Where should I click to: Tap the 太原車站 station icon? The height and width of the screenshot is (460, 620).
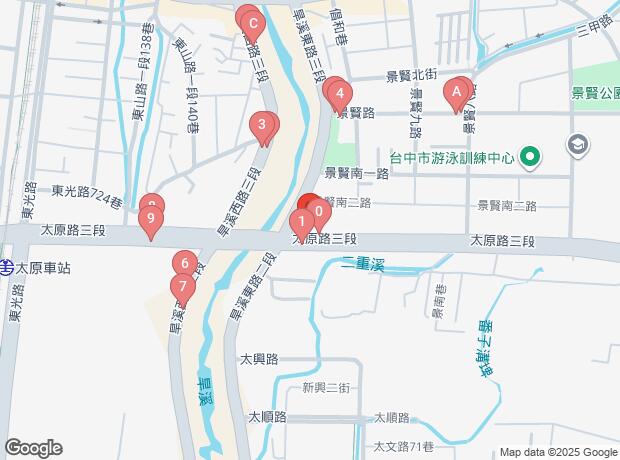coord(6,268)
